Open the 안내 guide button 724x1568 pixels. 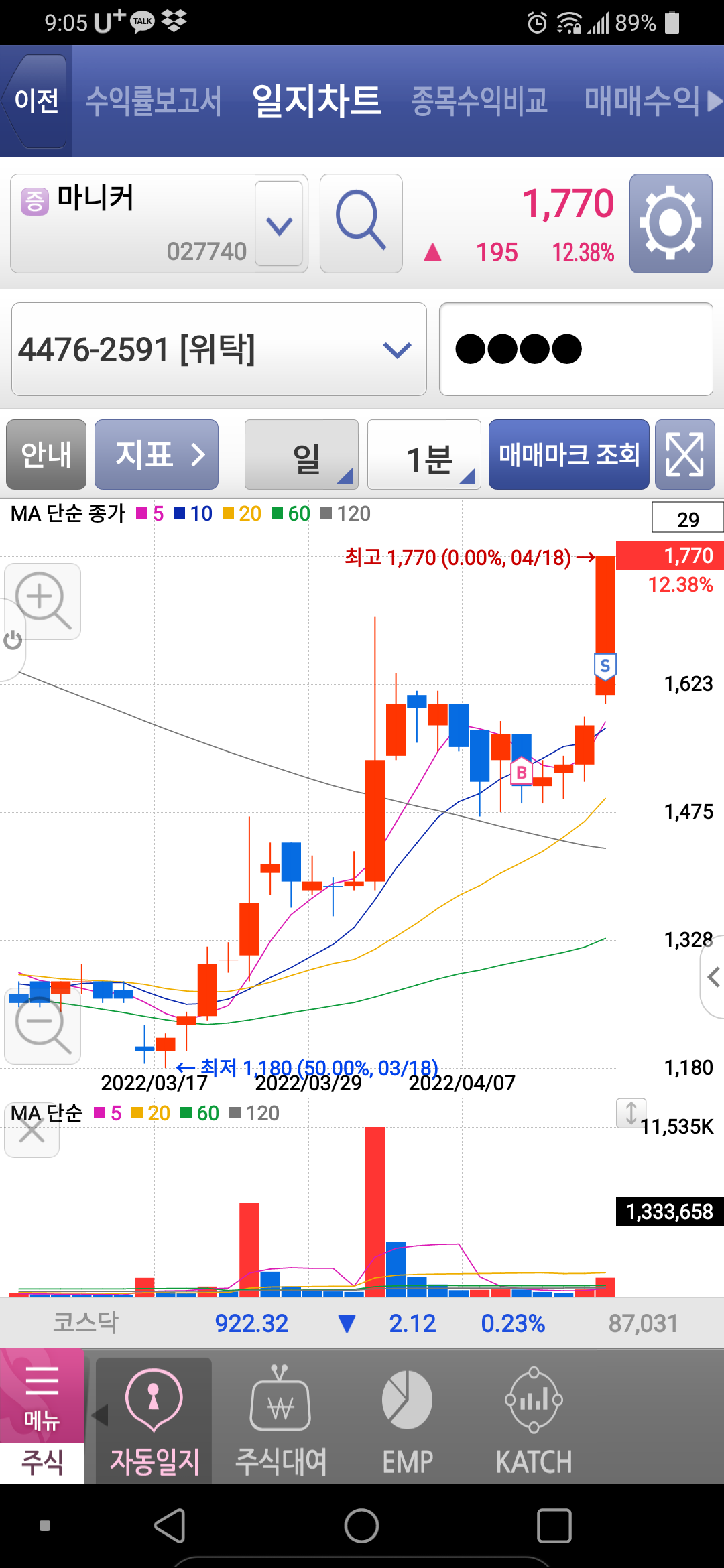(x=46, y=455)
